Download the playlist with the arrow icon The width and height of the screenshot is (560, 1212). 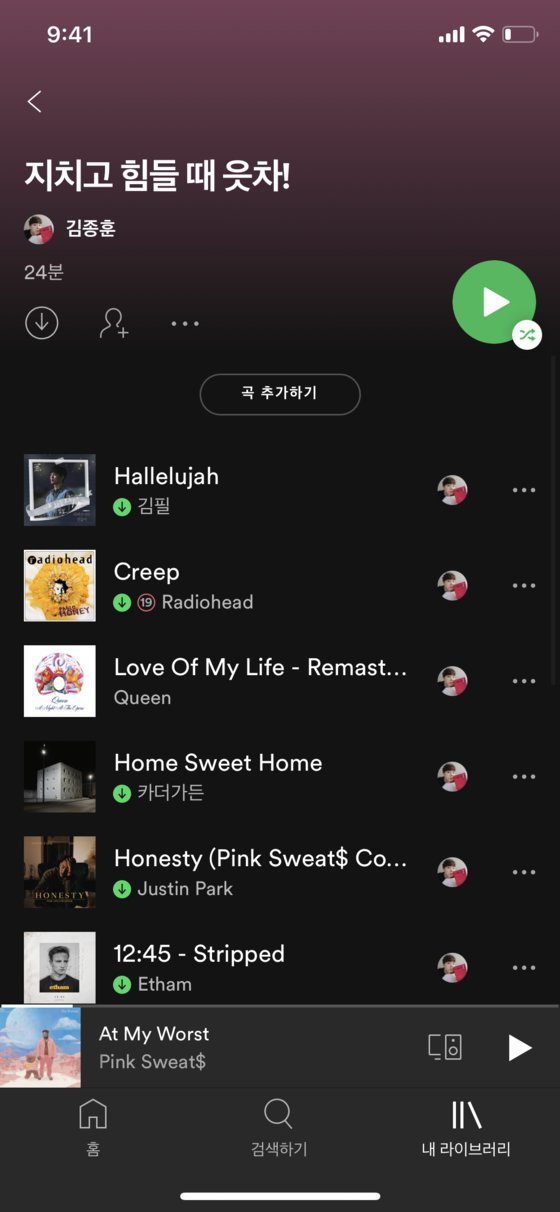(42, 323)
